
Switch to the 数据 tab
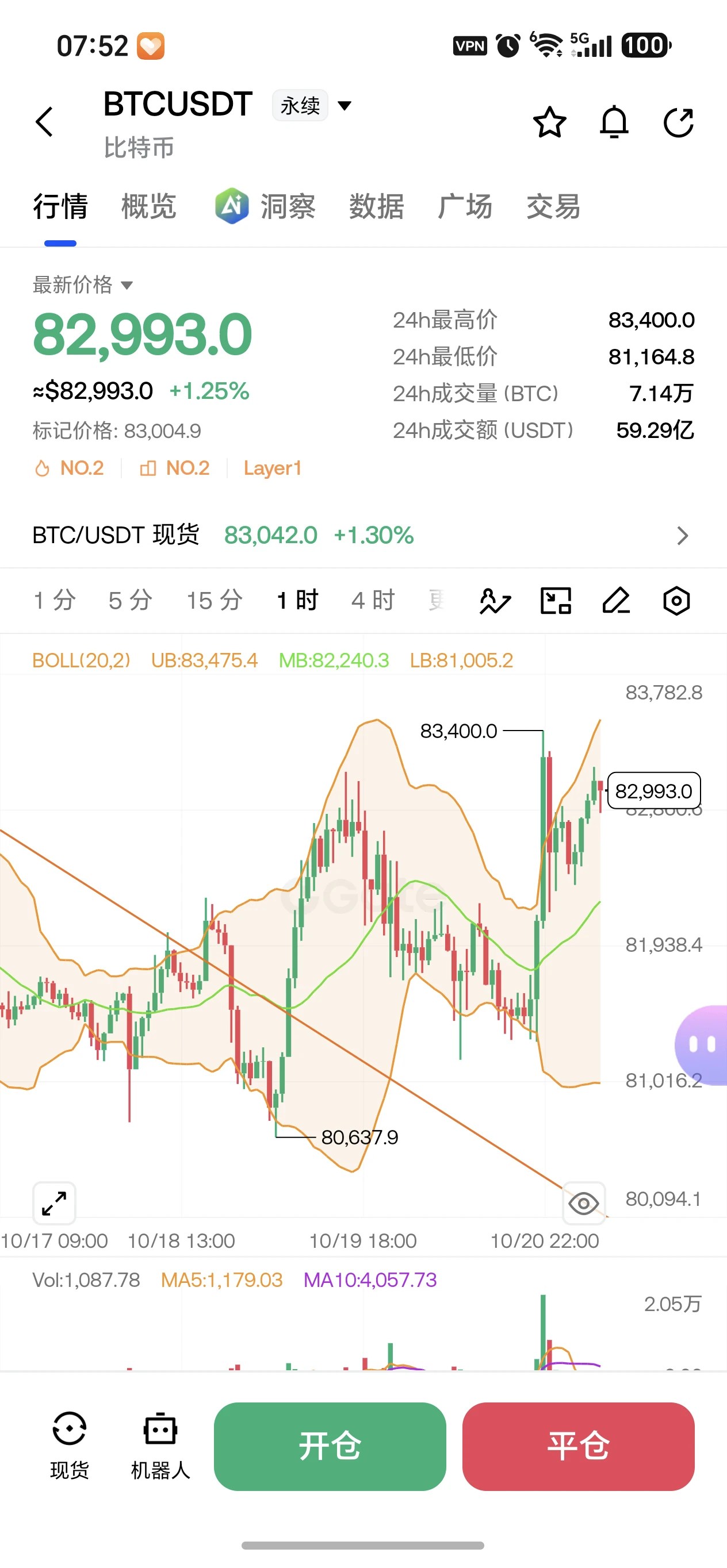tap(376, 206)
